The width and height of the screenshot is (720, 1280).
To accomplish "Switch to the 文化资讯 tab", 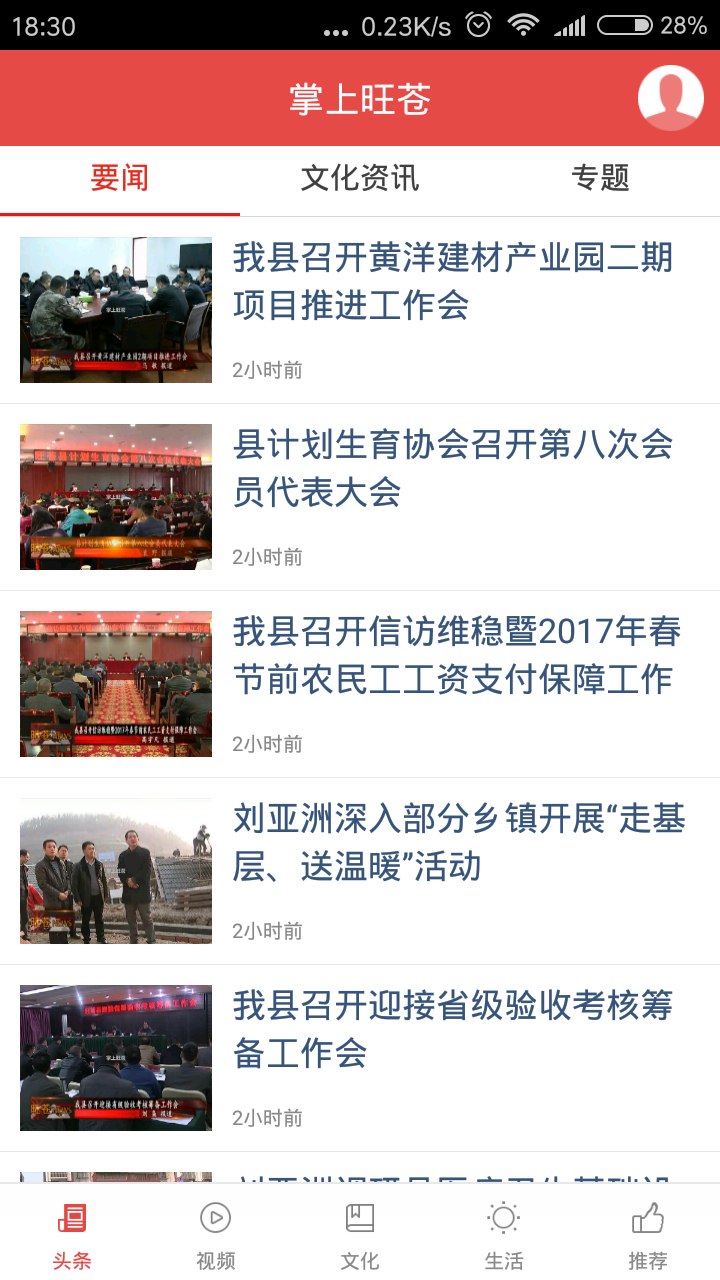I will coord(360,179).
